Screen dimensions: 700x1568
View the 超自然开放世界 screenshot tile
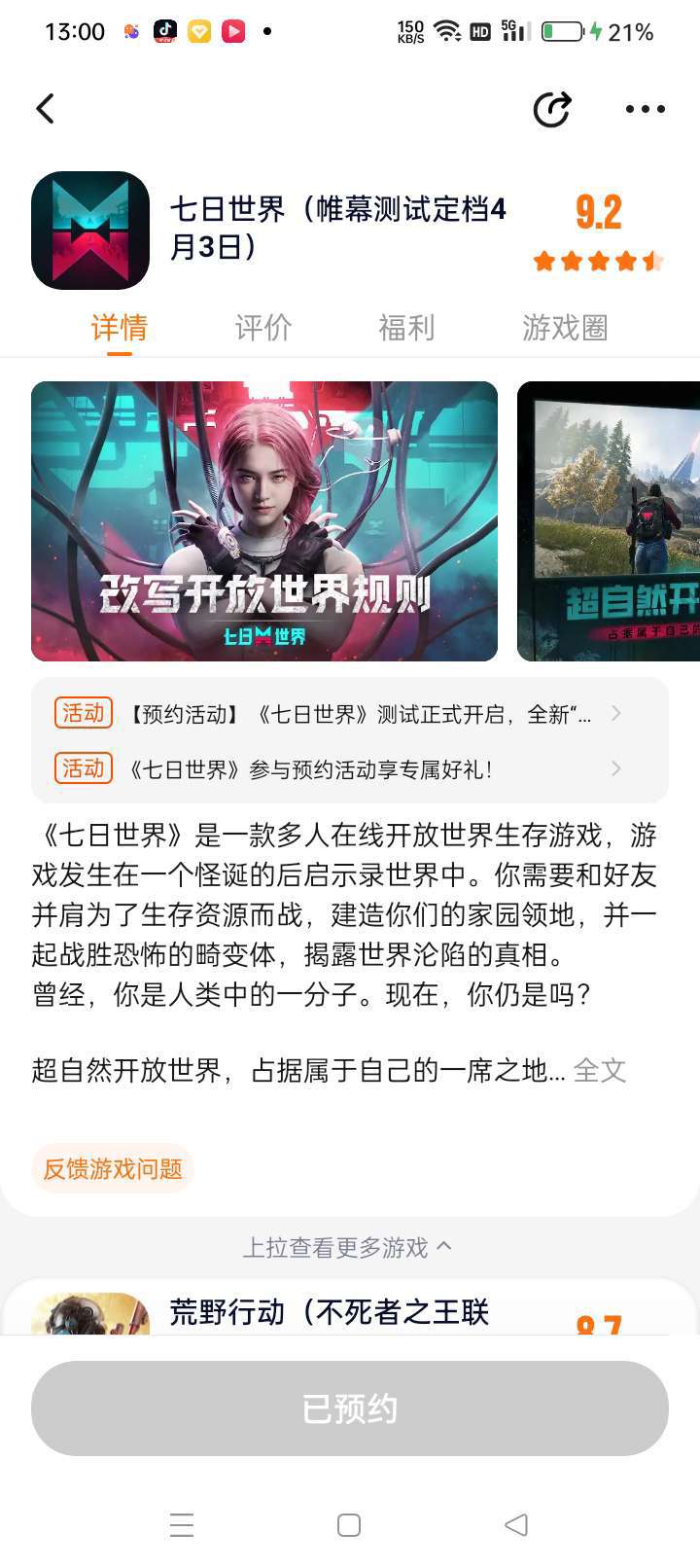609,521
